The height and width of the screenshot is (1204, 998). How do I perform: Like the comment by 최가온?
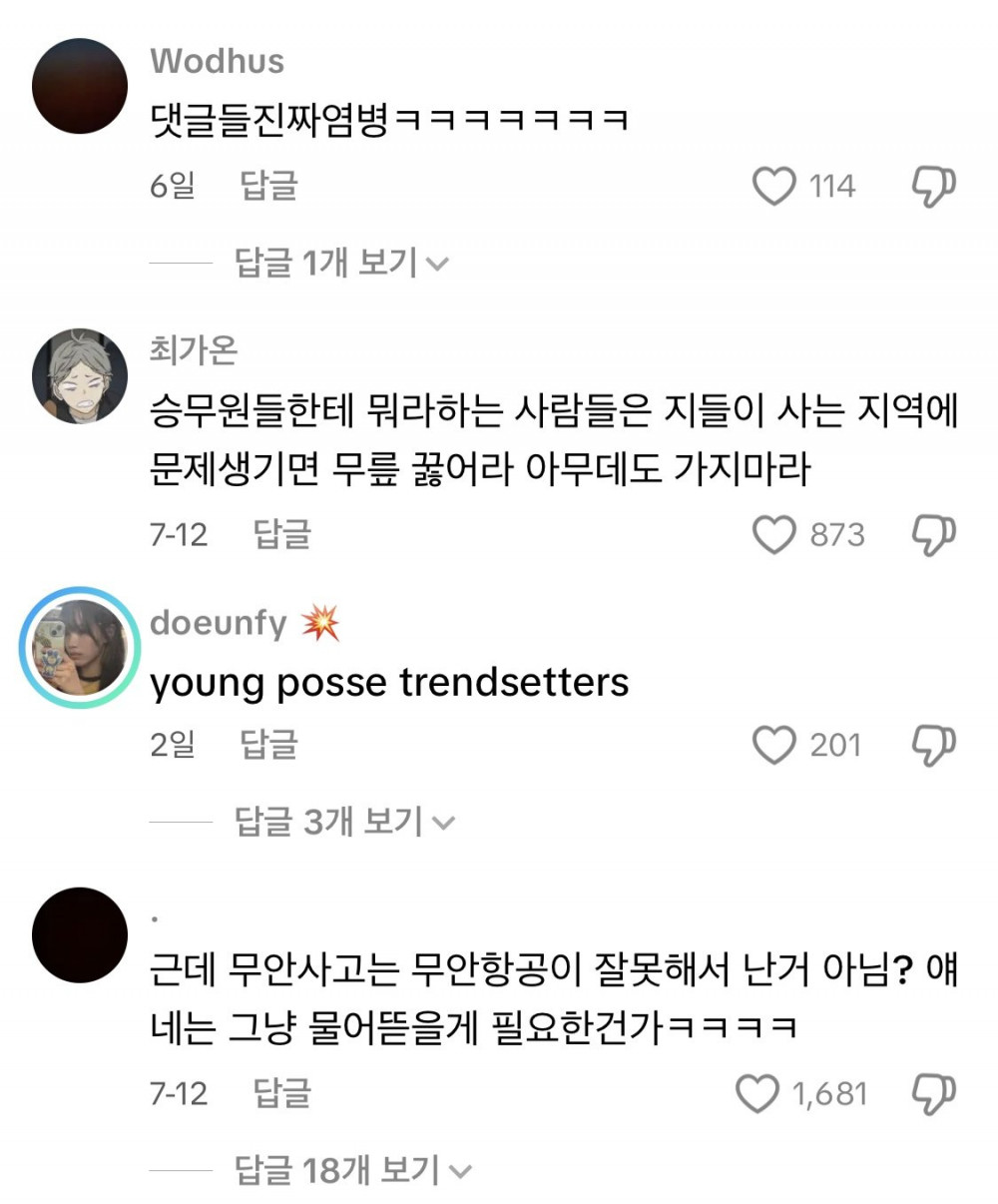coord(773,535)
